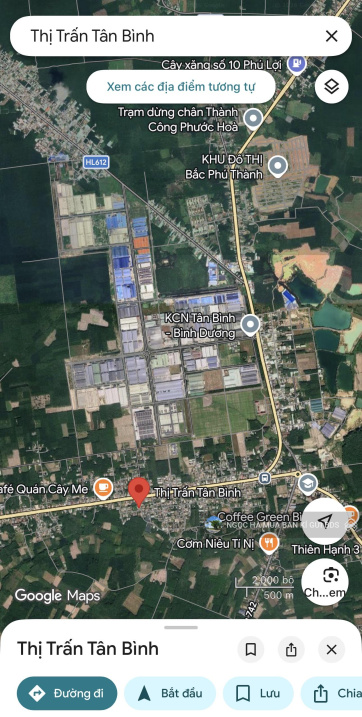The height and width of the screenshot is (717, 362).
Task: Select the KCN Tân Bình - Bình Dương marker
Action: (x=250, y=325)
